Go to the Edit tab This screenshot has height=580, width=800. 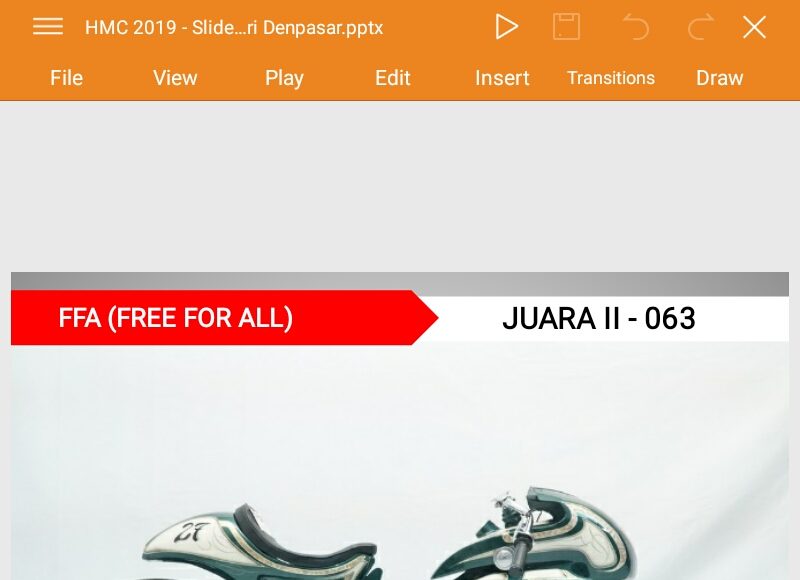pos(393,78)
